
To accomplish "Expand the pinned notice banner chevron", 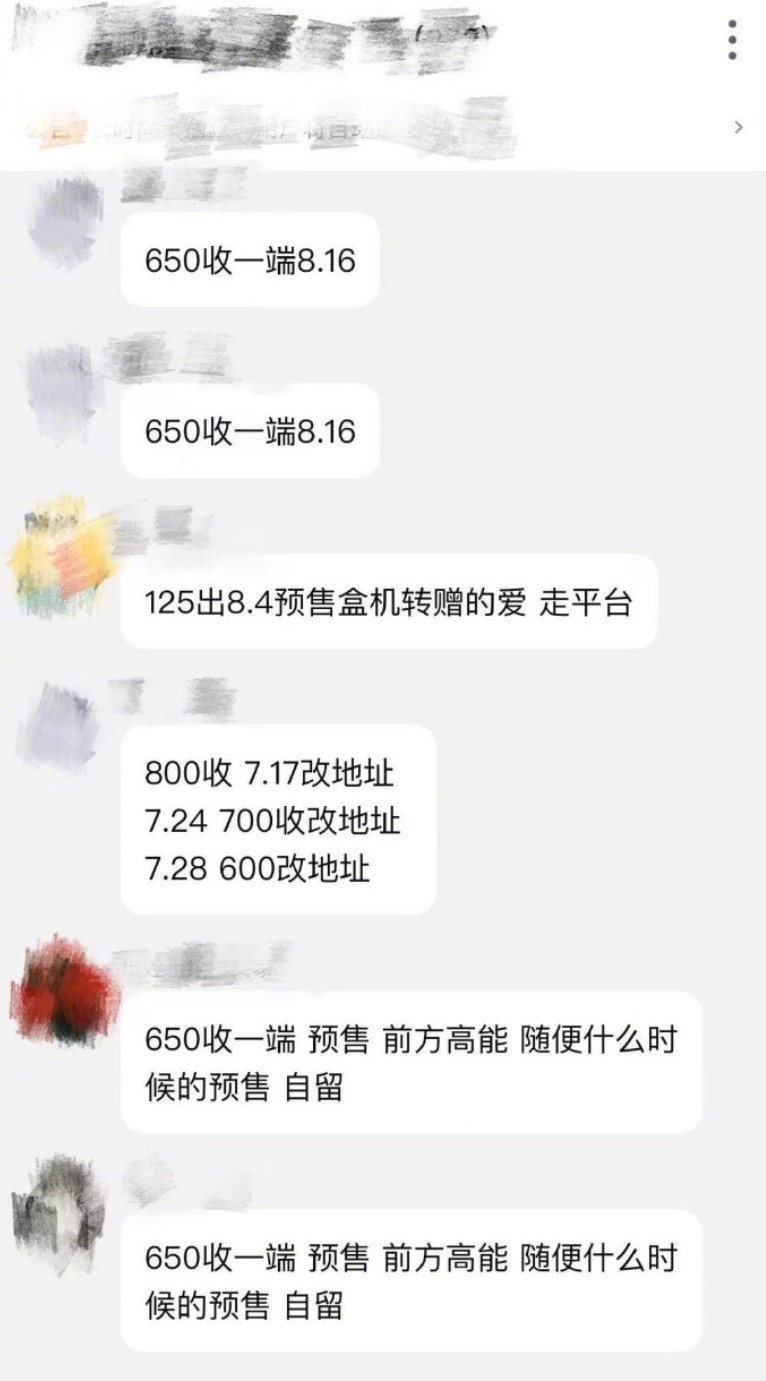I will pyautogui.click(x=738, y=127).
